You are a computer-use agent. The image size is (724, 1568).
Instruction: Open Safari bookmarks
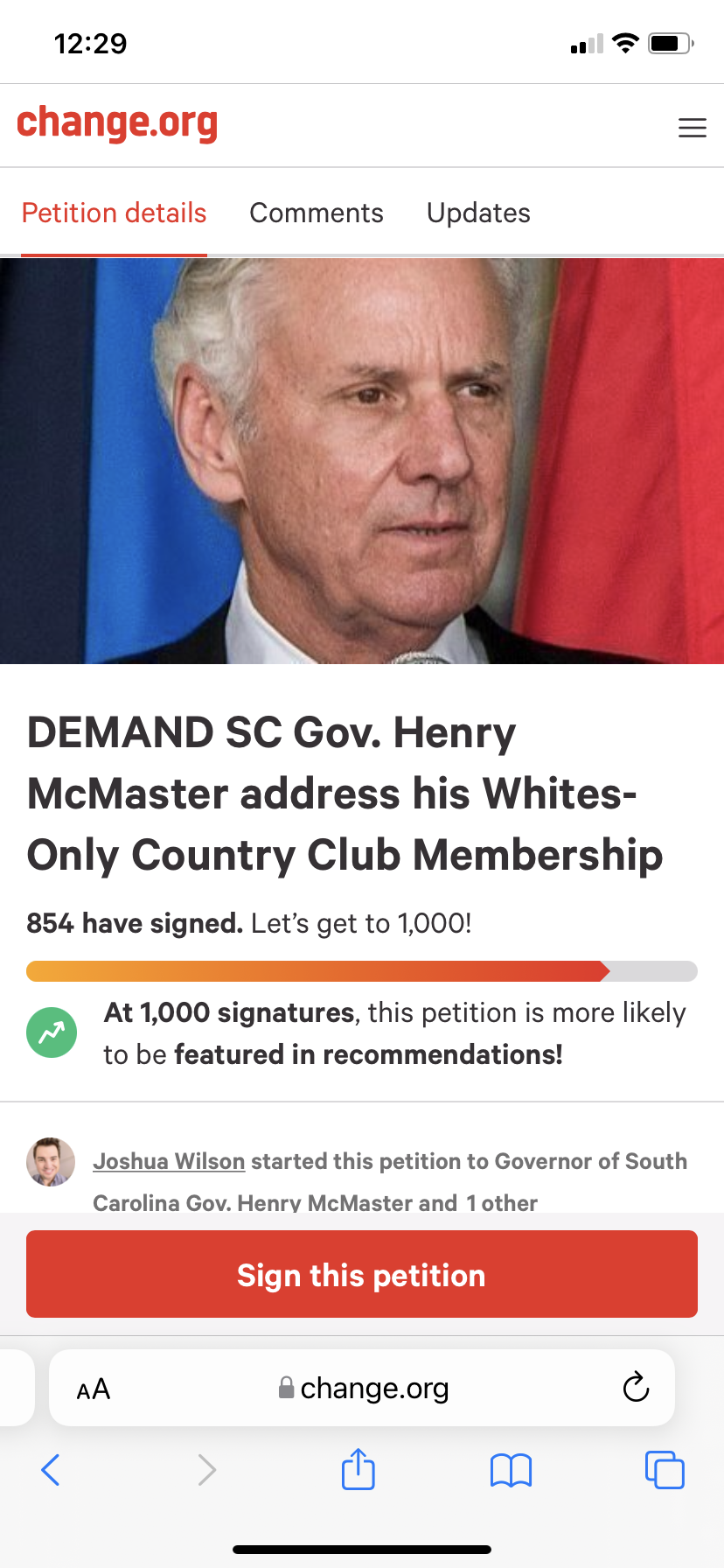[x=512, y=1470]
